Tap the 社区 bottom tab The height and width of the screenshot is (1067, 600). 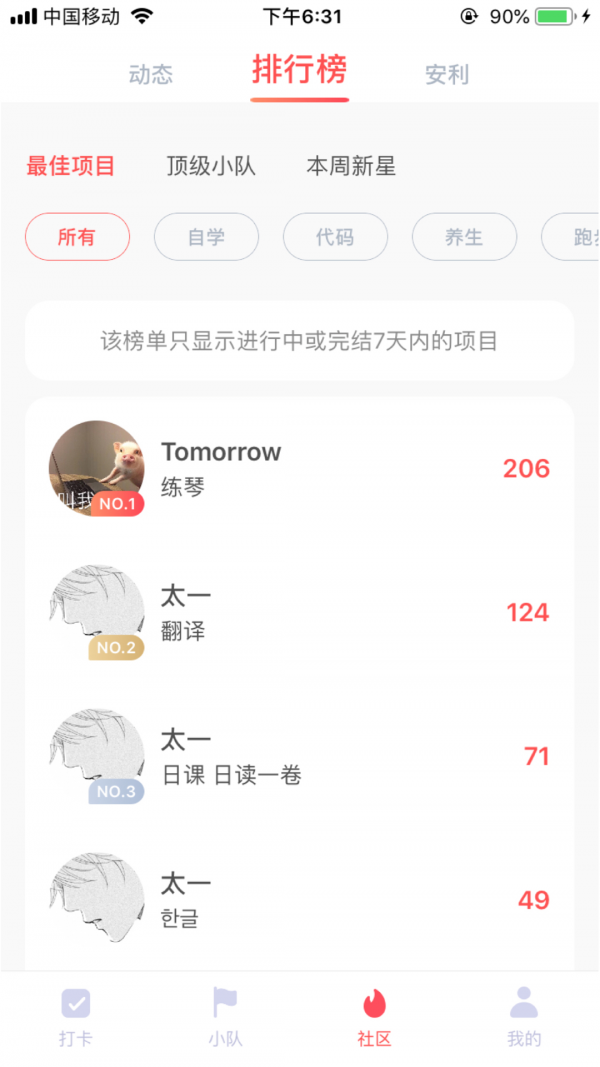tap(374, 1018)
